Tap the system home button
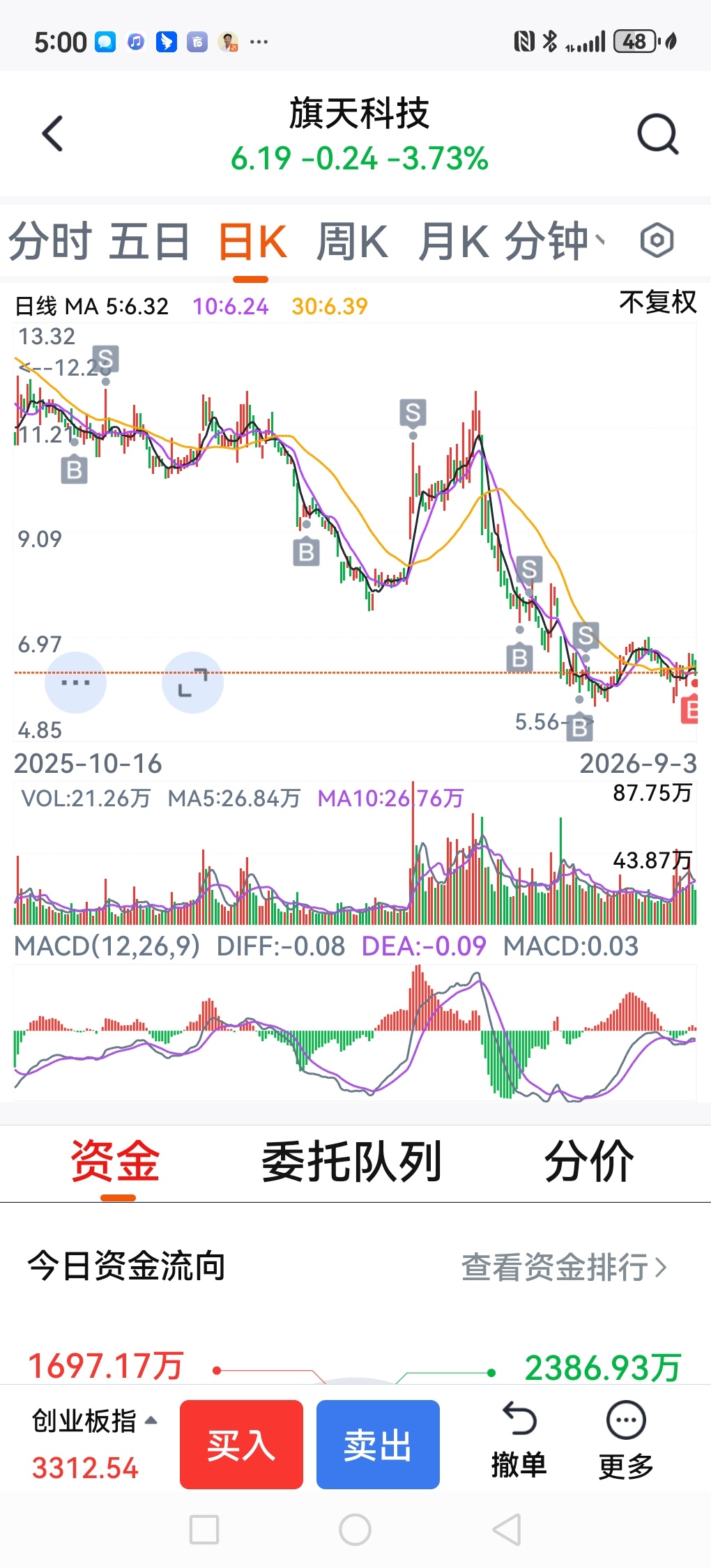The width and height of the screenshot is (711, 1568). pos(355,1530)
